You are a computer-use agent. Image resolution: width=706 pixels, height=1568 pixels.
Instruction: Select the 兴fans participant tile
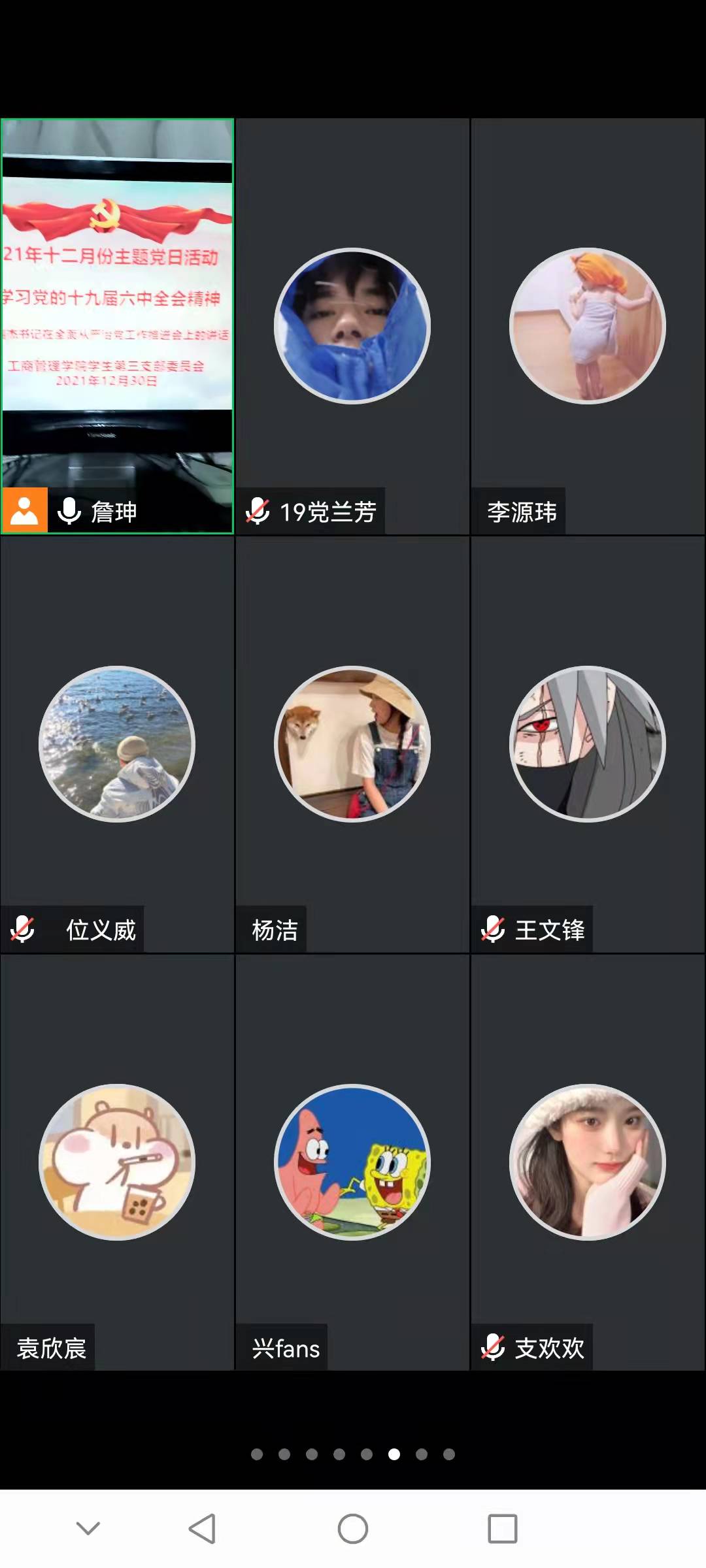[352, 1162]
